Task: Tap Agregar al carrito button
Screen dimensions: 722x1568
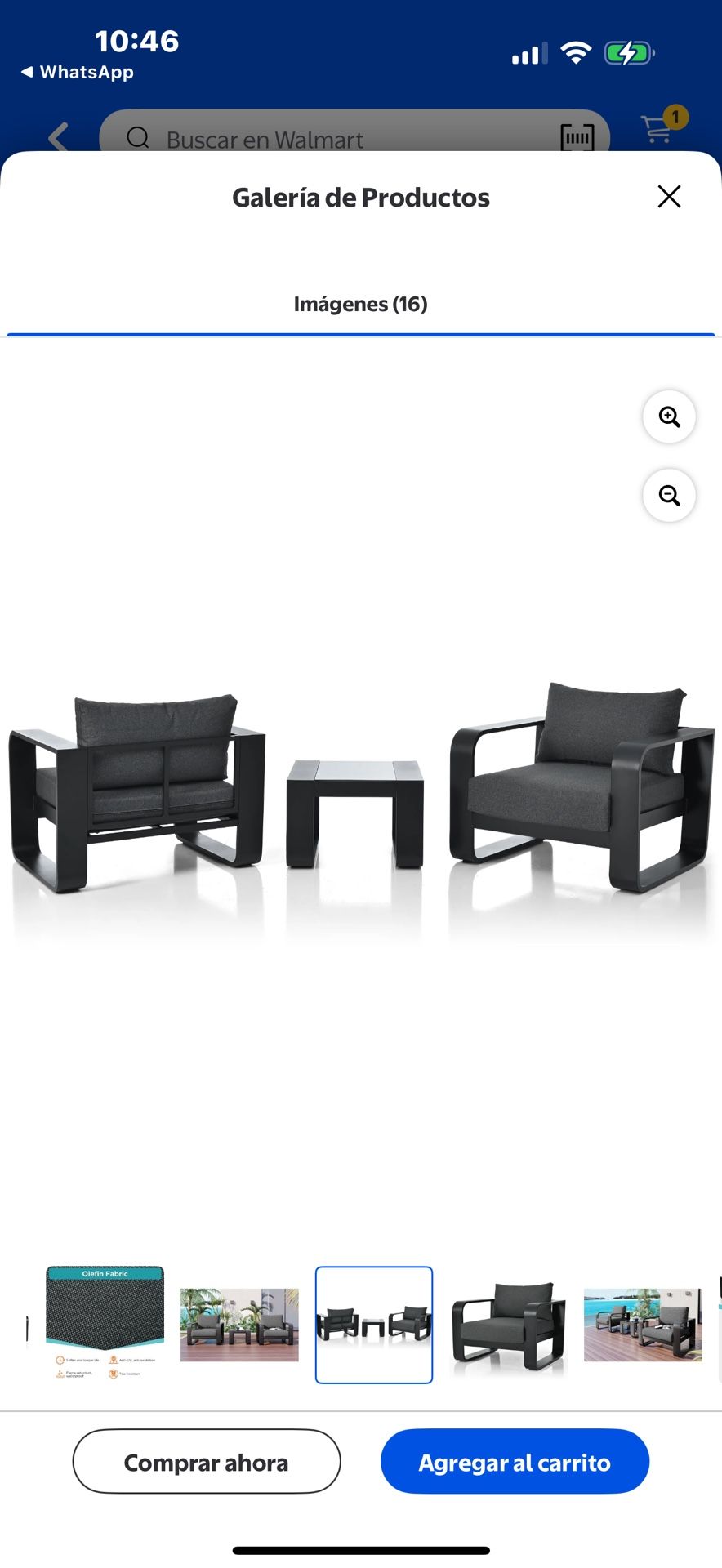Action: tap(514, 1462)
